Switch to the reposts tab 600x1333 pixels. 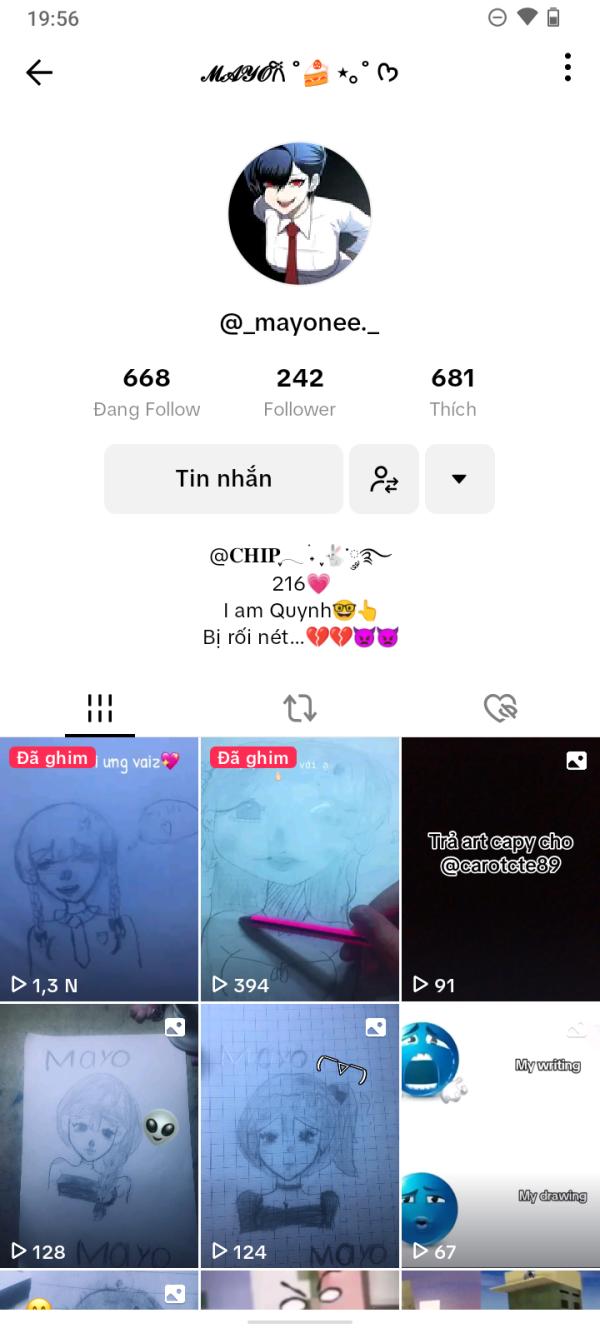point(300,708)
